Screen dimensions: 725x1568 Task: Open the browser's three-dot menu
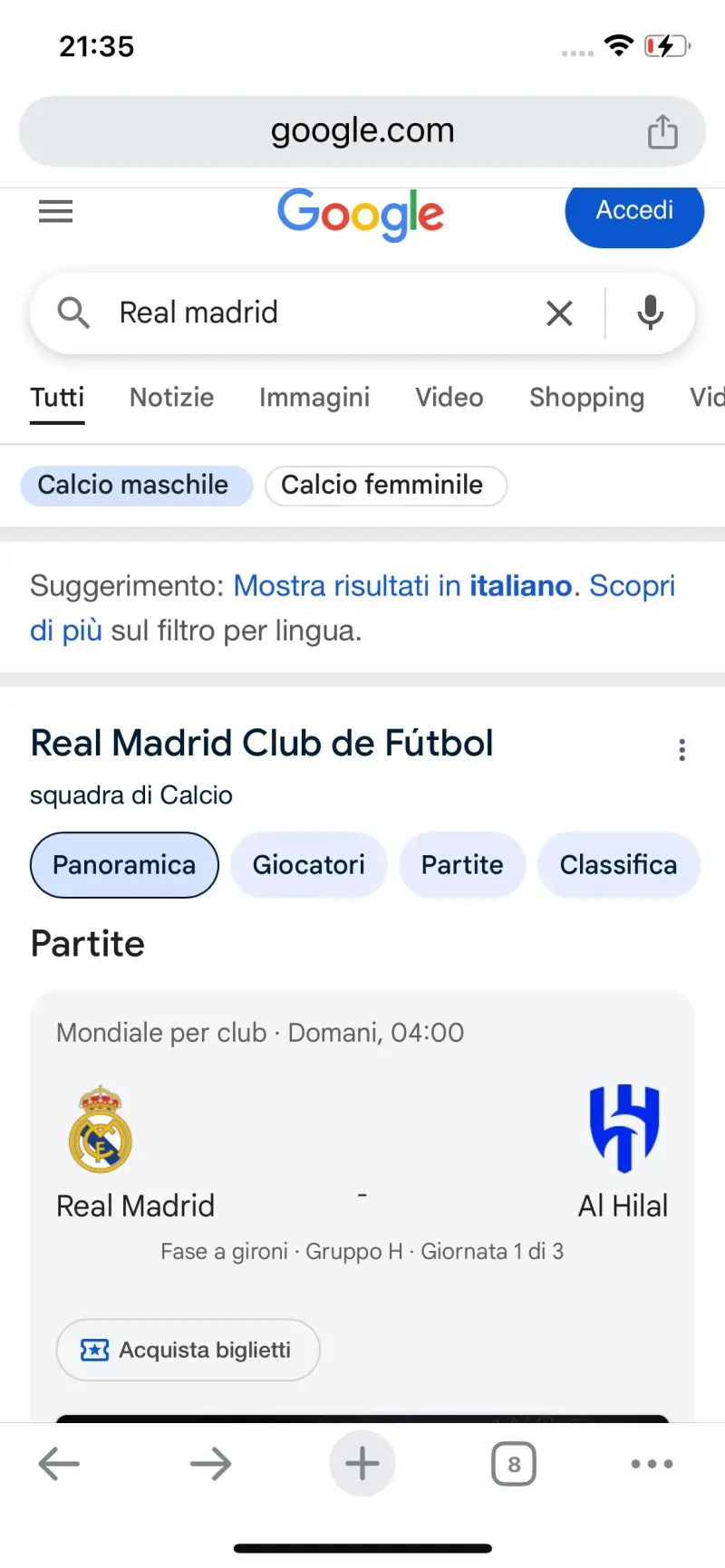652,1464
